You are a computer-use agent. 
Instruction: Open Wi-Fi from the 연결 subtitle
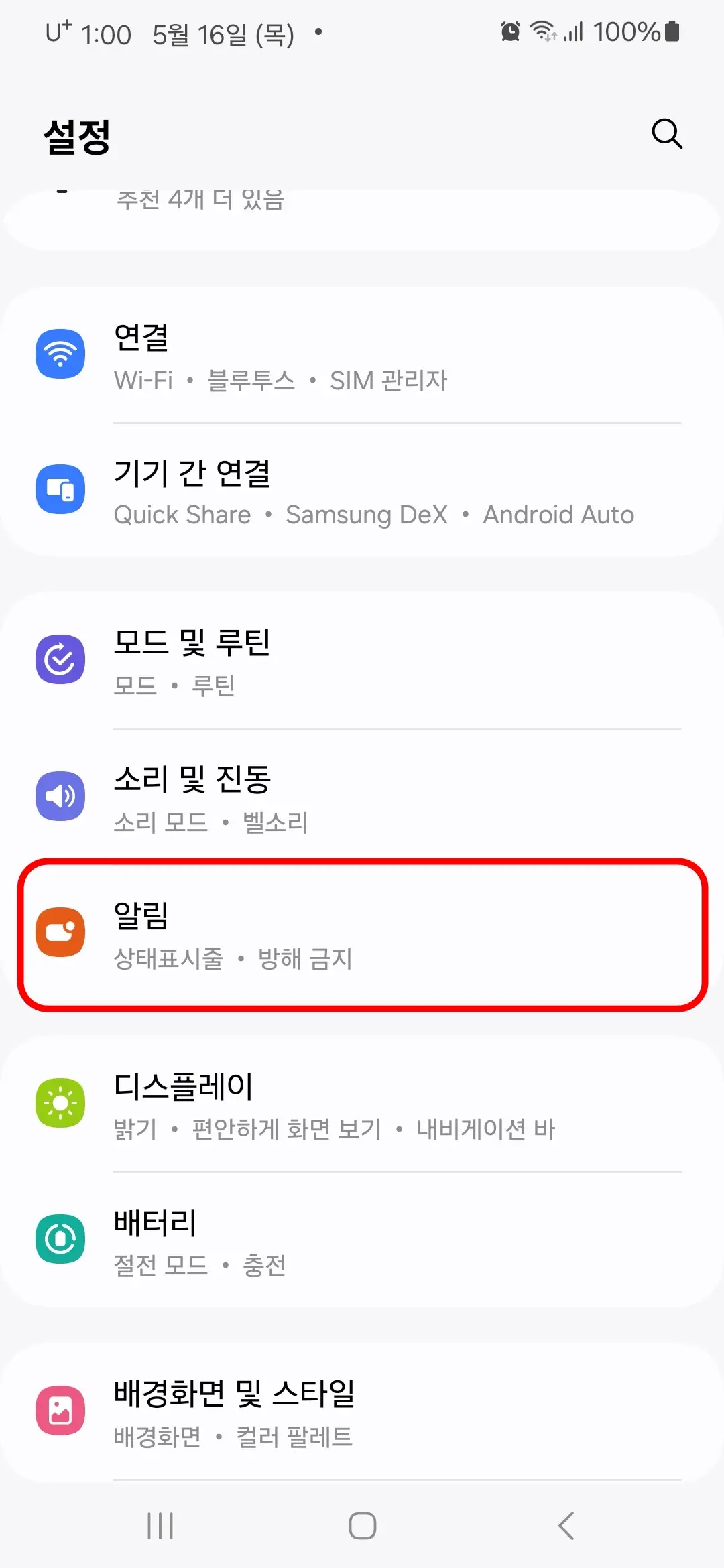[143, 380]
